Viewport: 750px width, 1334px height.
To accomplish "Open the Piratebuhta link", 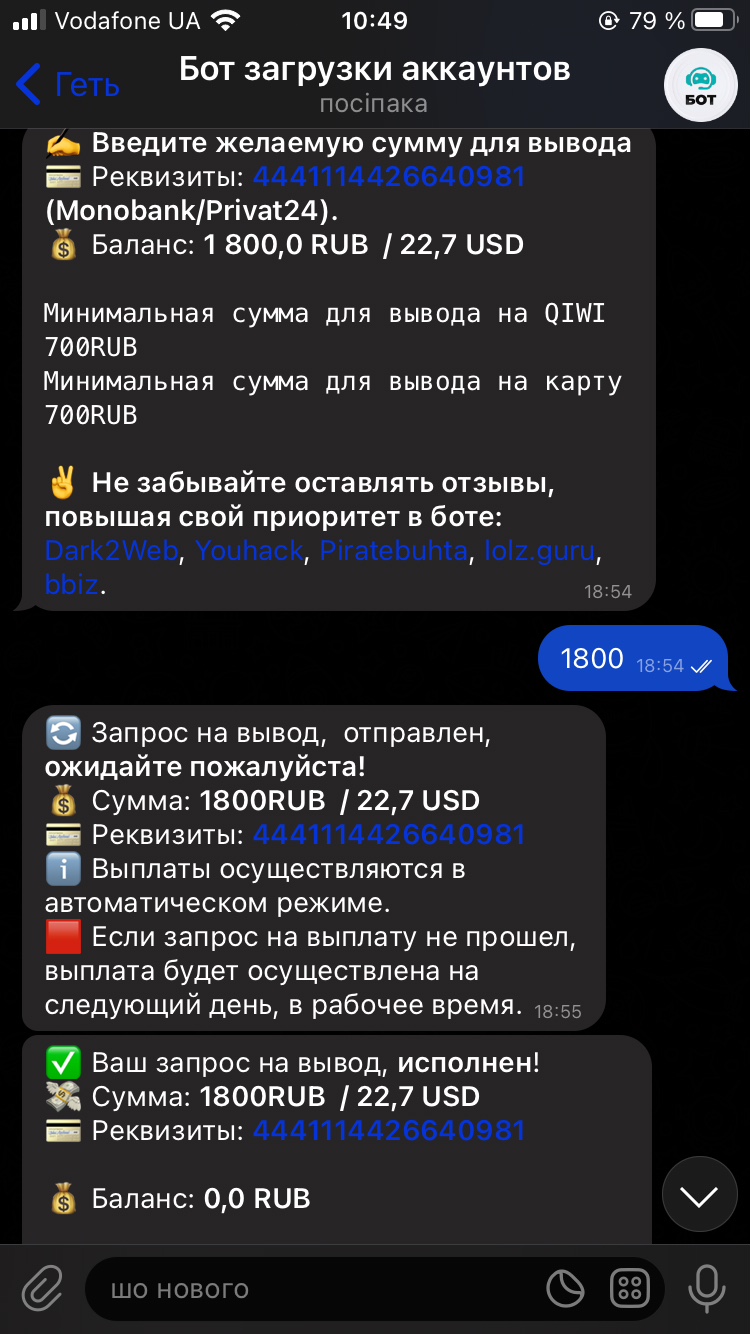I will click(x=393, y=550).
